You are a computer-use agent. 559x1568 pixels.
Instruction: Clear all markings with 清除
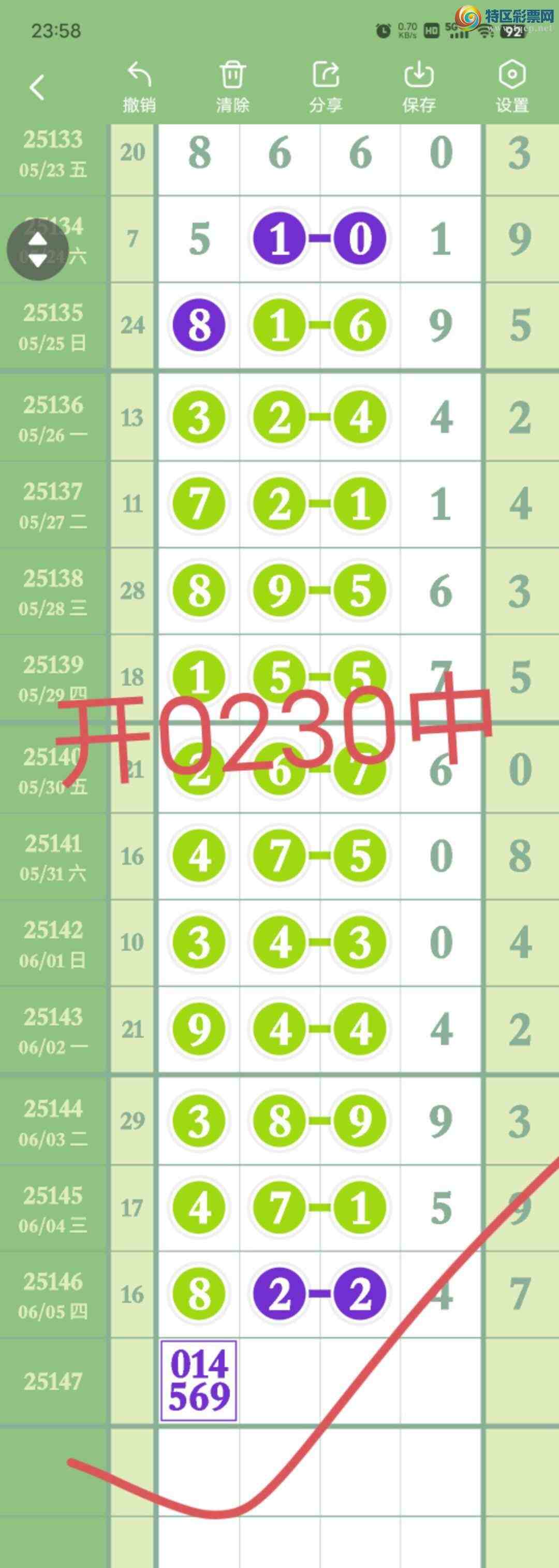tap(232, 88)
